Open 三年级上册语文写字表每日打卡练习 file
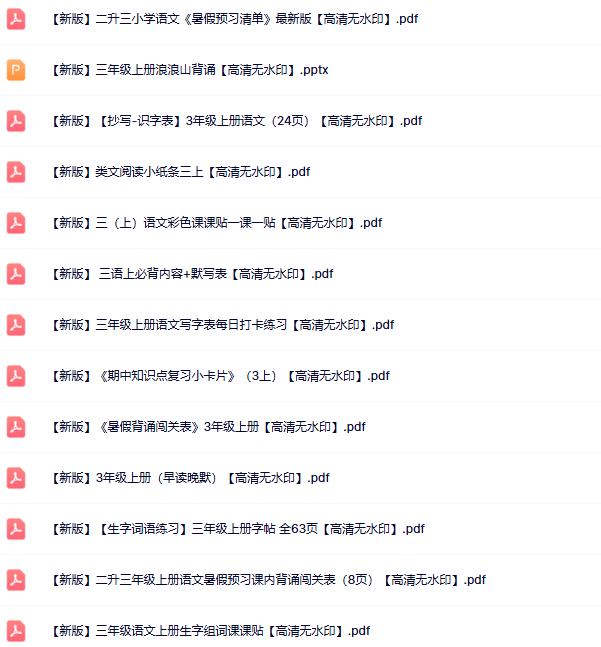Viewport: 601px width, 647px height. tap(222, 325)
